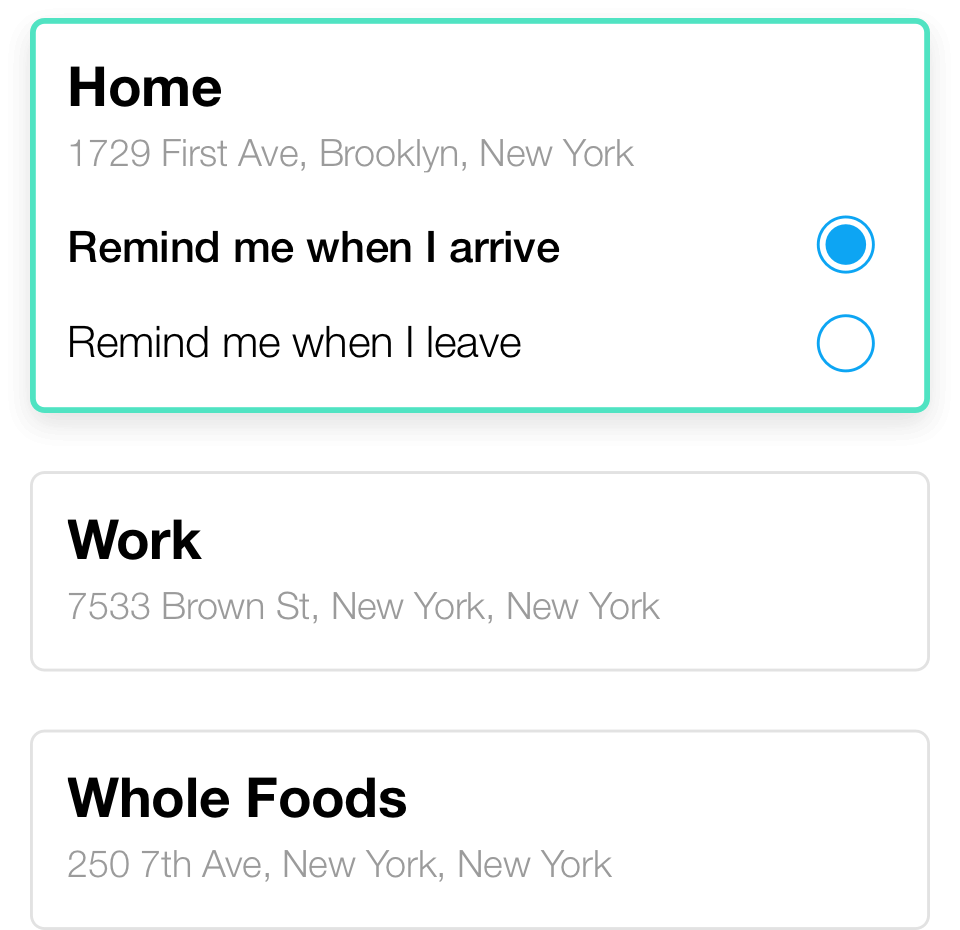Choose the Whole Foods location card
The width and height of the screenshot is (960, 930).
click(480, 829)
